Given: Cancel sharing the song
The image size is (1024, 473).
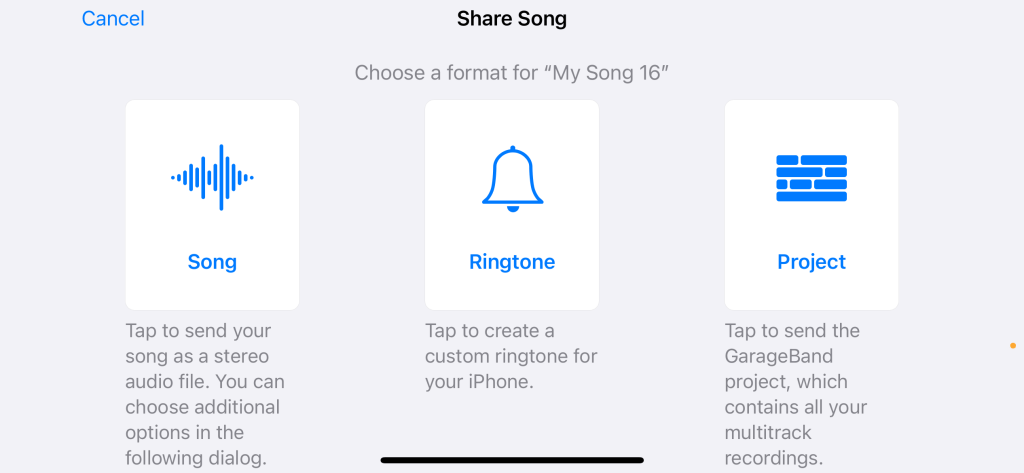Looking at the screenshot, I should click(113, 19).
